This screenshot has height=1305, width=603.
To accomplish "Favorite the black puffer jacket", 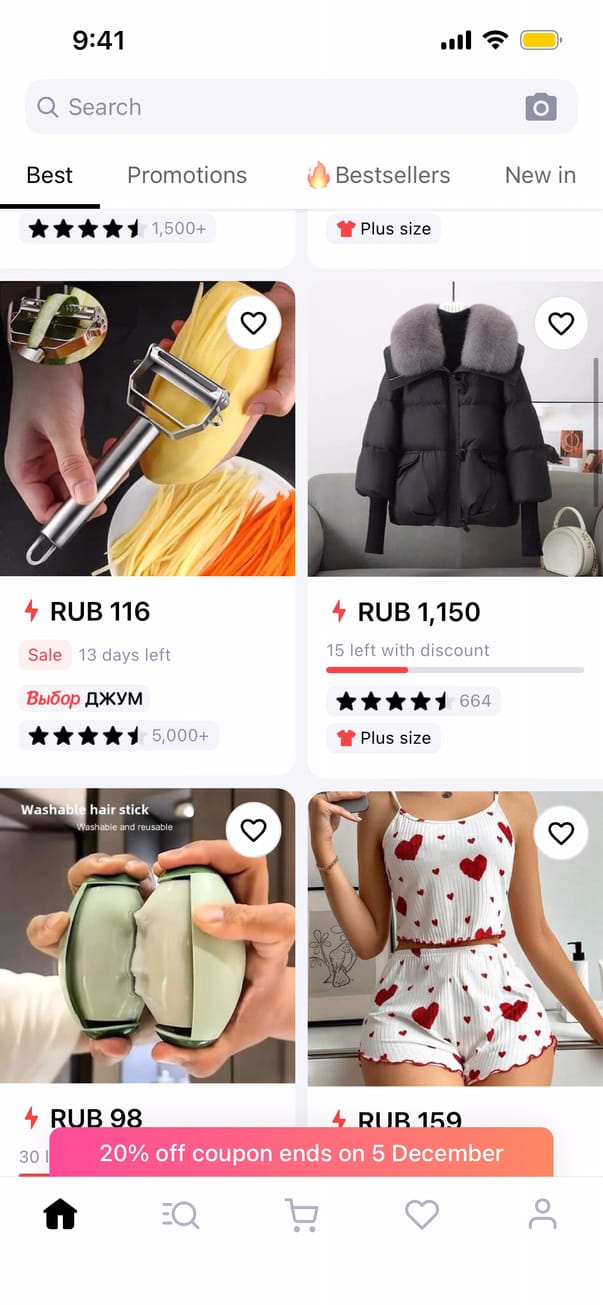I will tap(561, 323).
